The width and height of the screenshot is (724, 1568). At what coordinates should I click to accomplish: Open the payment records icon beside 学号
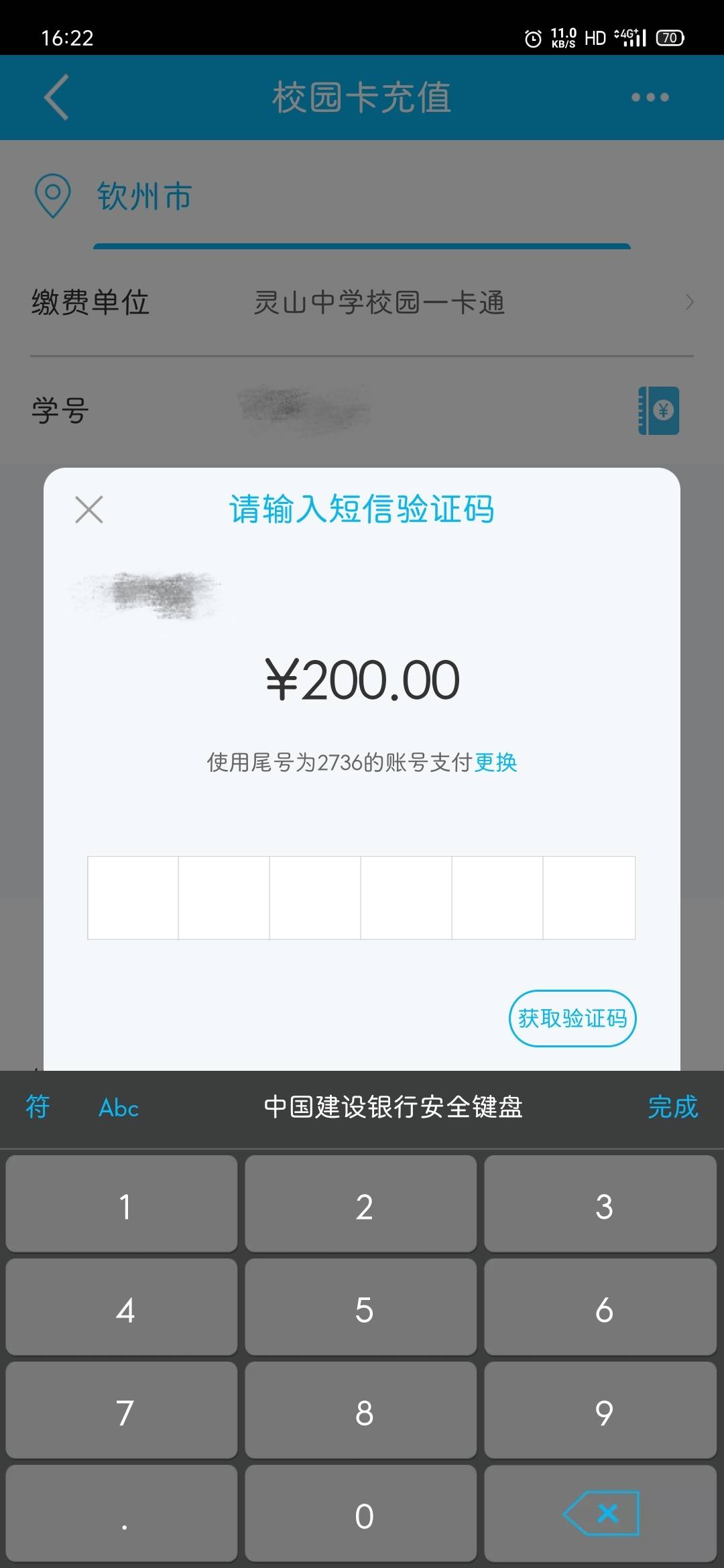point(658,410)
